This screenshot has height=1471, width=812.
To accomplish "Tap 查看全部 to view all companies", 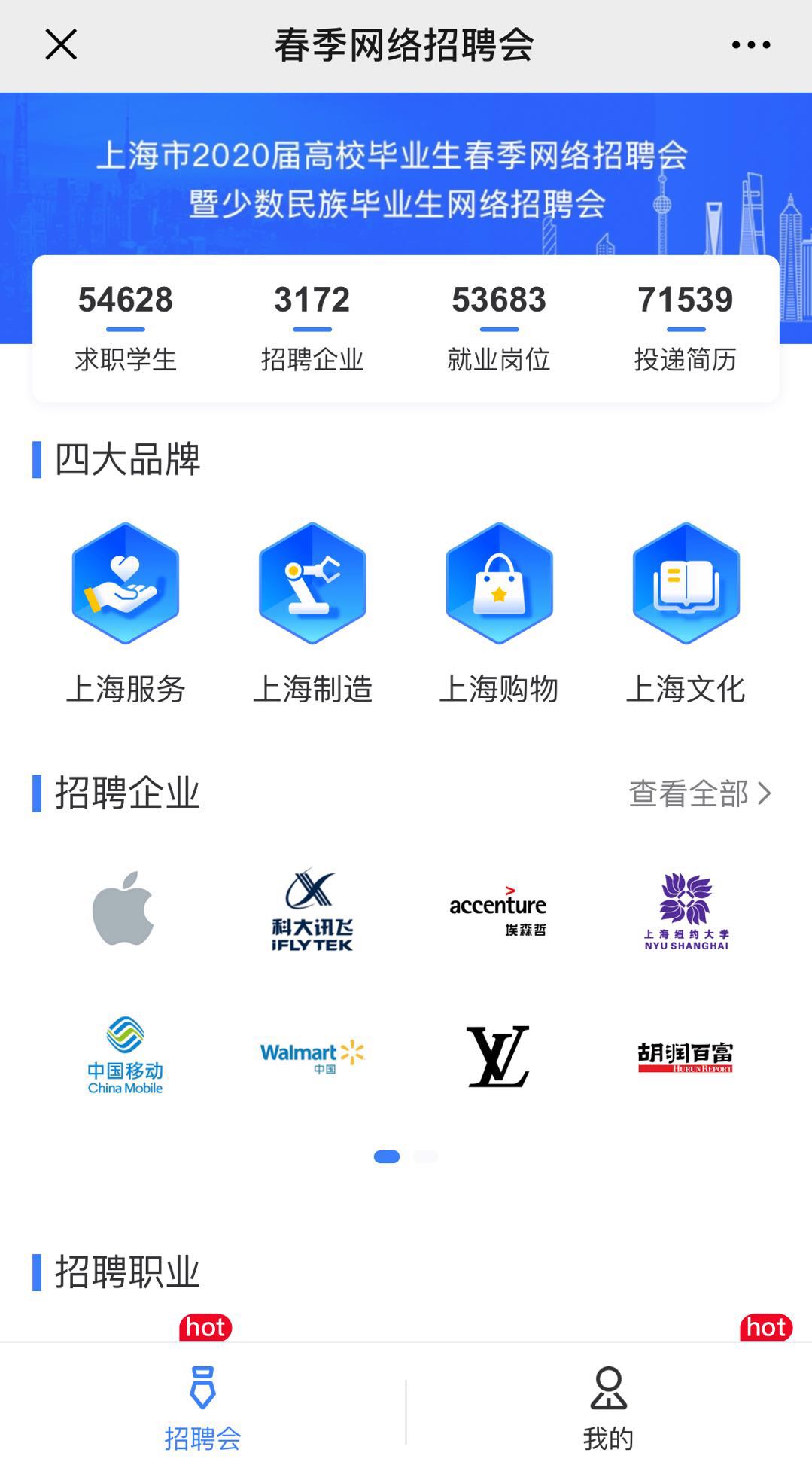I will coord(700,793).
